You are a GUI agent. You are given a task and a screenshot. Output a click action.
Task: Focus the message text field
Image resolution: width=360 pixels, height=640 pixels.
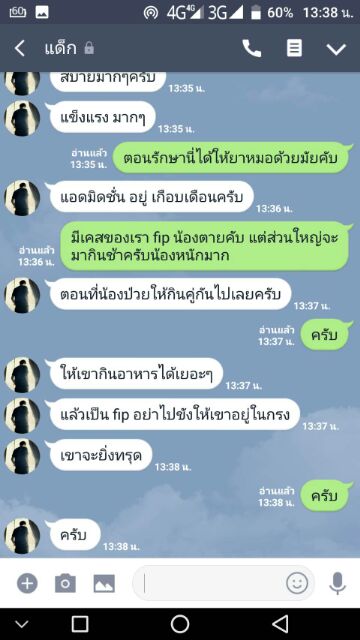pyautogui.click(x=210, y=583)
